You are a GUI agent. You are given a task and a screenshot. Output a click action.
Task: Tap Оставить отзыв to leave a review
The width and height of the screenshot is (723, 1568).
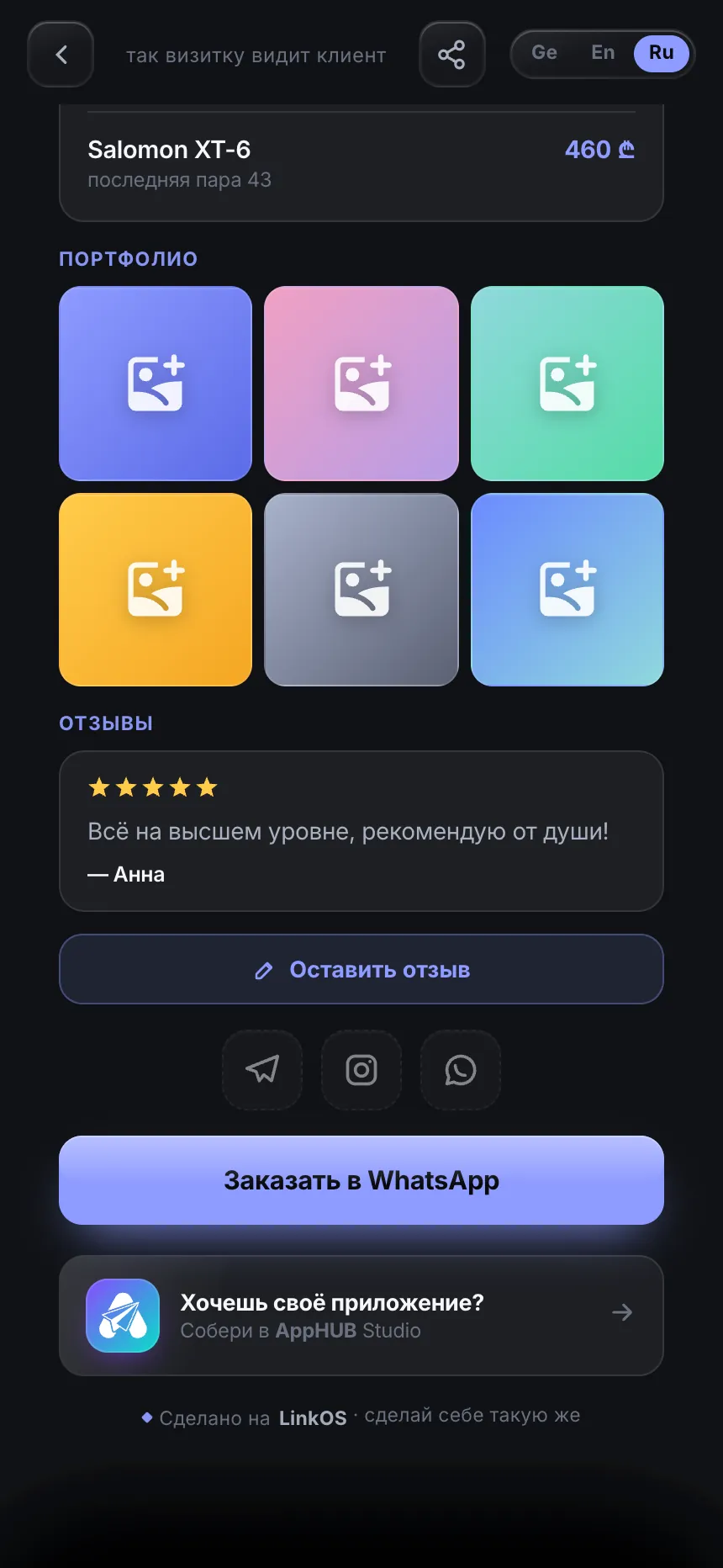[x=361, y=969]
